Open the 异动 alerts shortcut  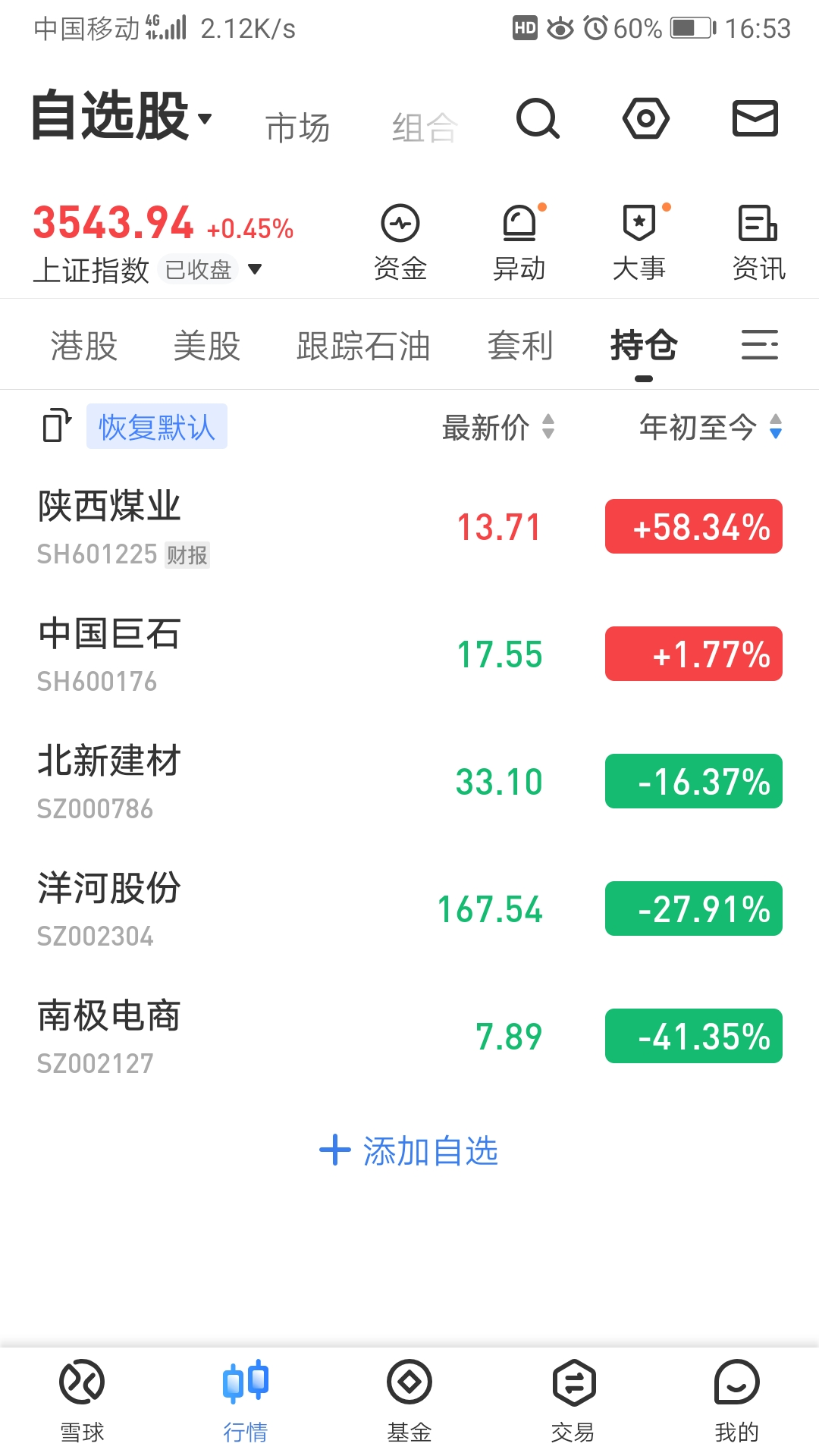[x=519, y=243]
